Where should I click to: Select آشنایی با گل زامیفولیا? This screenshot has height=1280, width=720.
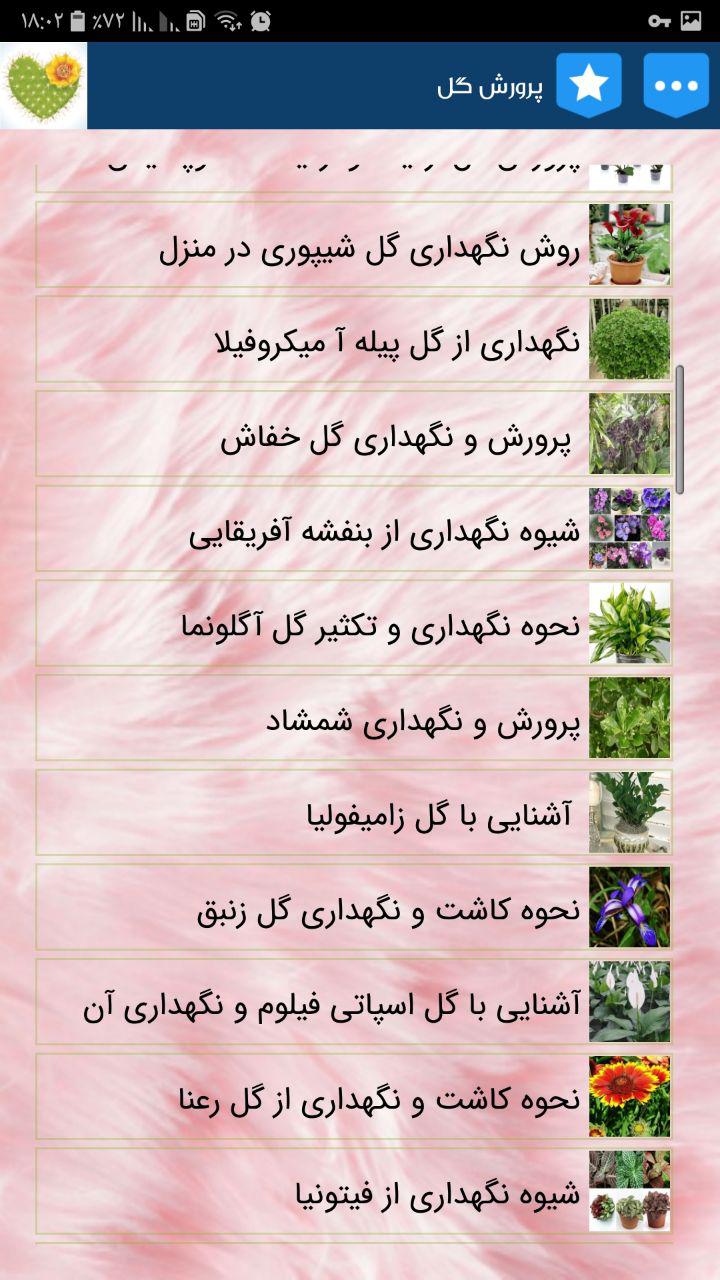(354, 812)
